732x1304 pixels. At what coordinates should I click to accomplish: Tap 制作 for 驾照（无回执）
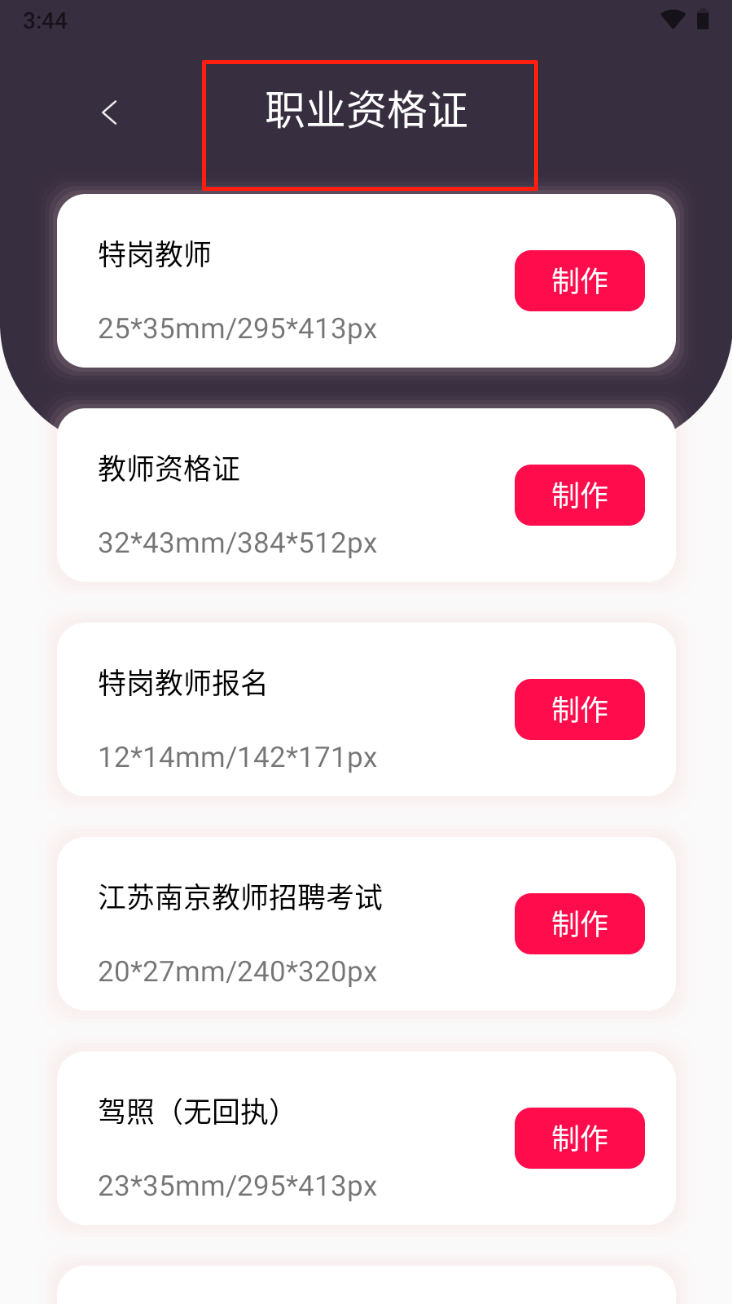pyautogui.click(x=579, y=1138)
